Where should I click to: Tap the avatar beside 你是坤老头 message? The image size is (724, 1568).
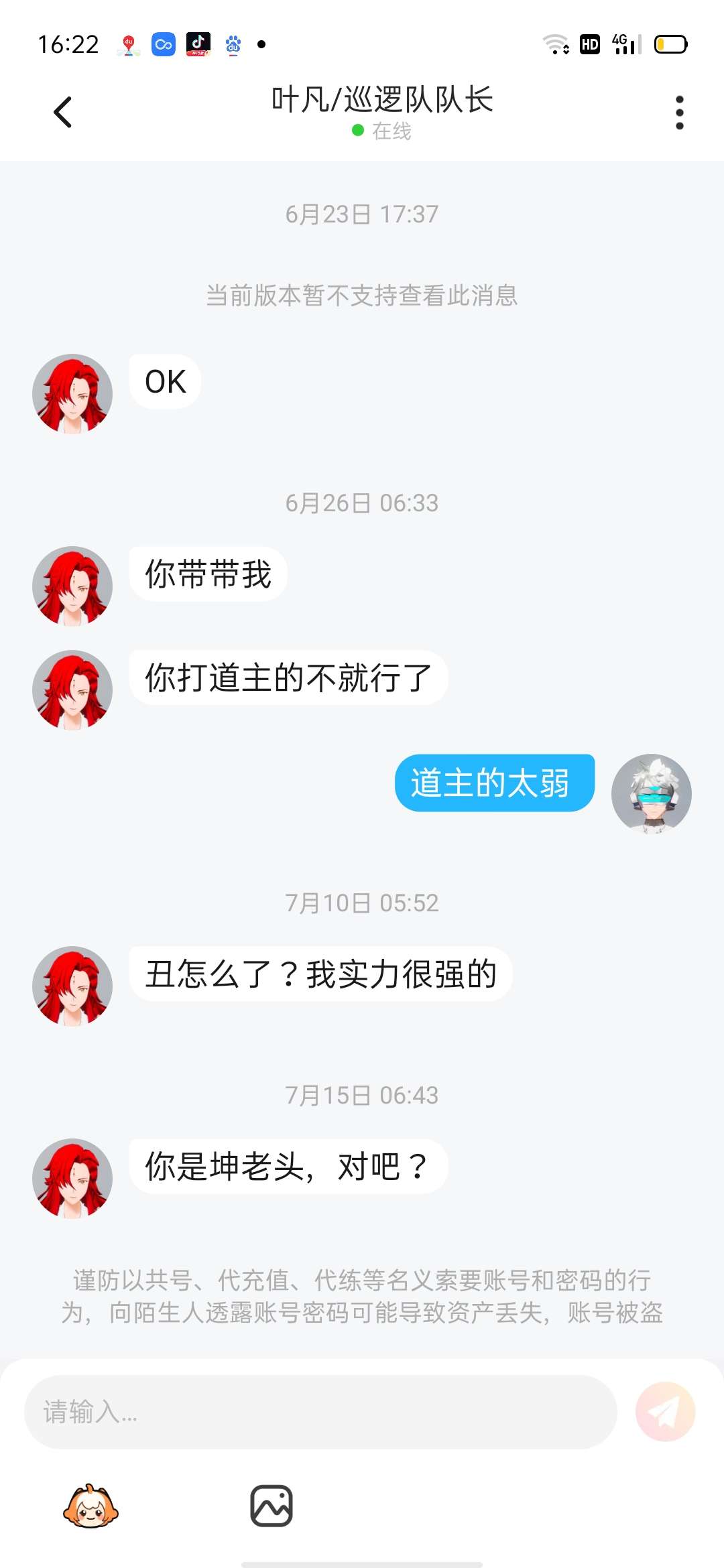click(72, 1179)
